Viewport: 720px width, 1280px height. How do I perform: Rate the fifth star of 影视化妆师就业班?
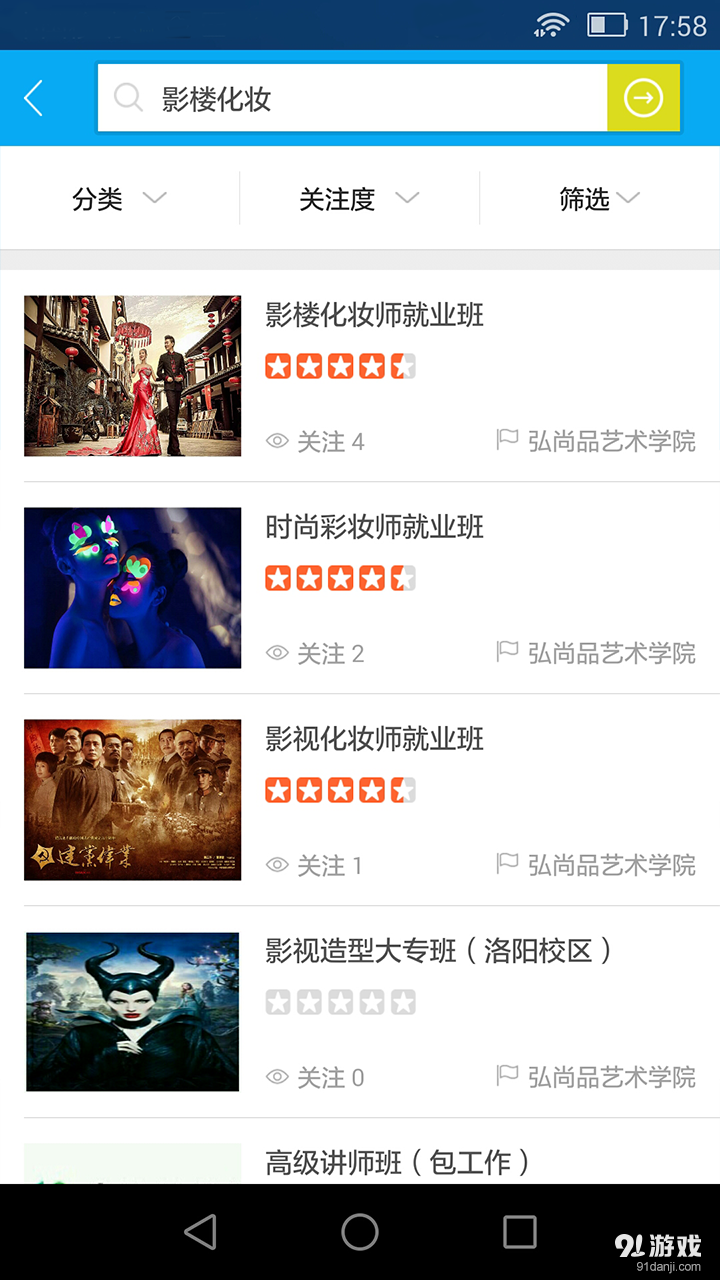(x=402, y=789)
